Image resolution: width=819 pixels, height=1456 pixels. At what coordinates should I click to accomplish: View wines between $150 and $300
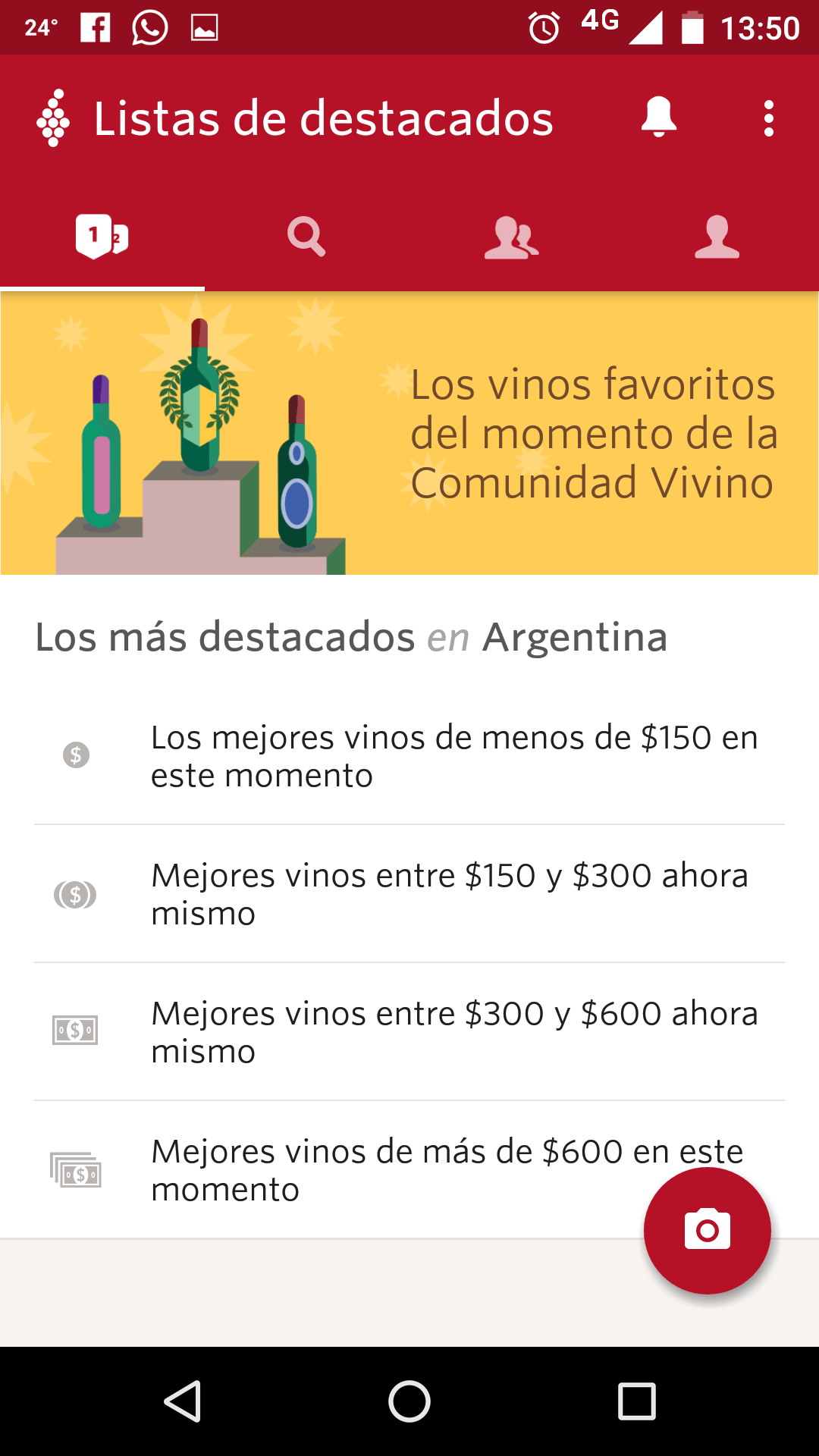click(x=409, y=894)
